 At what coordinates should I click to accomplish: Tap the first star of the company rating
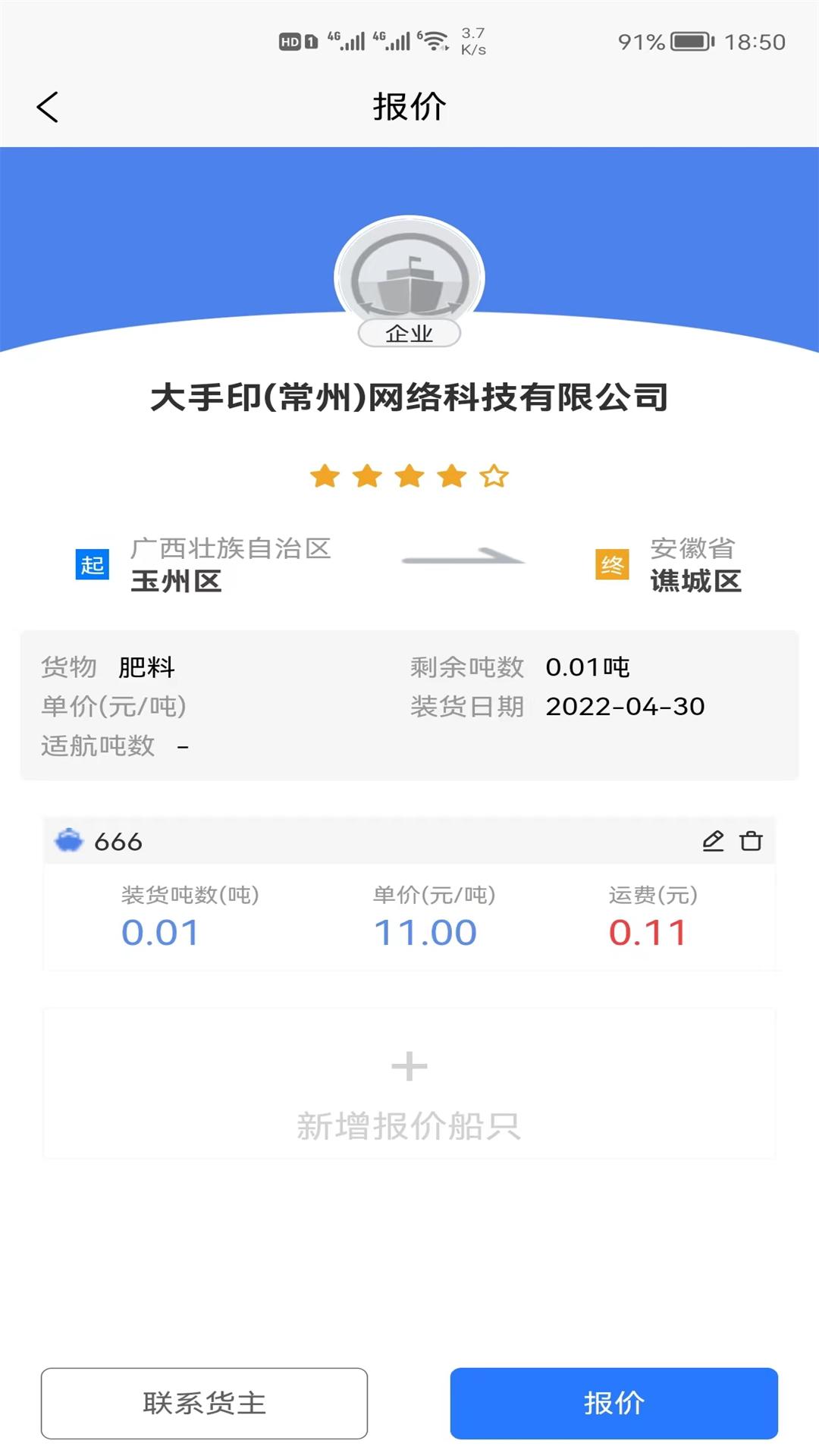tap(325, 476)
